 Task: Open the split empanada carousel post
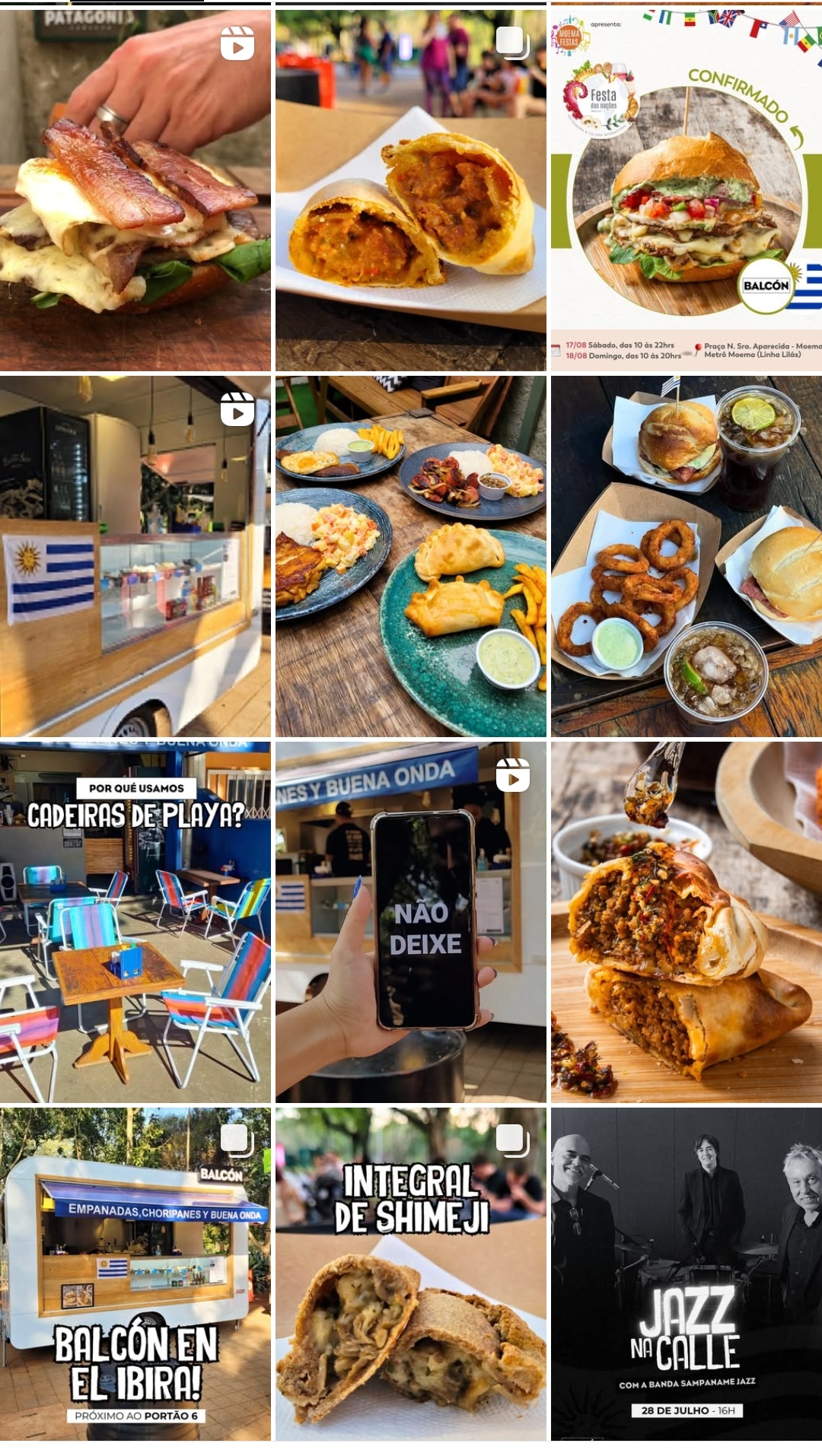pyautogui.click(x=411, y=190)
